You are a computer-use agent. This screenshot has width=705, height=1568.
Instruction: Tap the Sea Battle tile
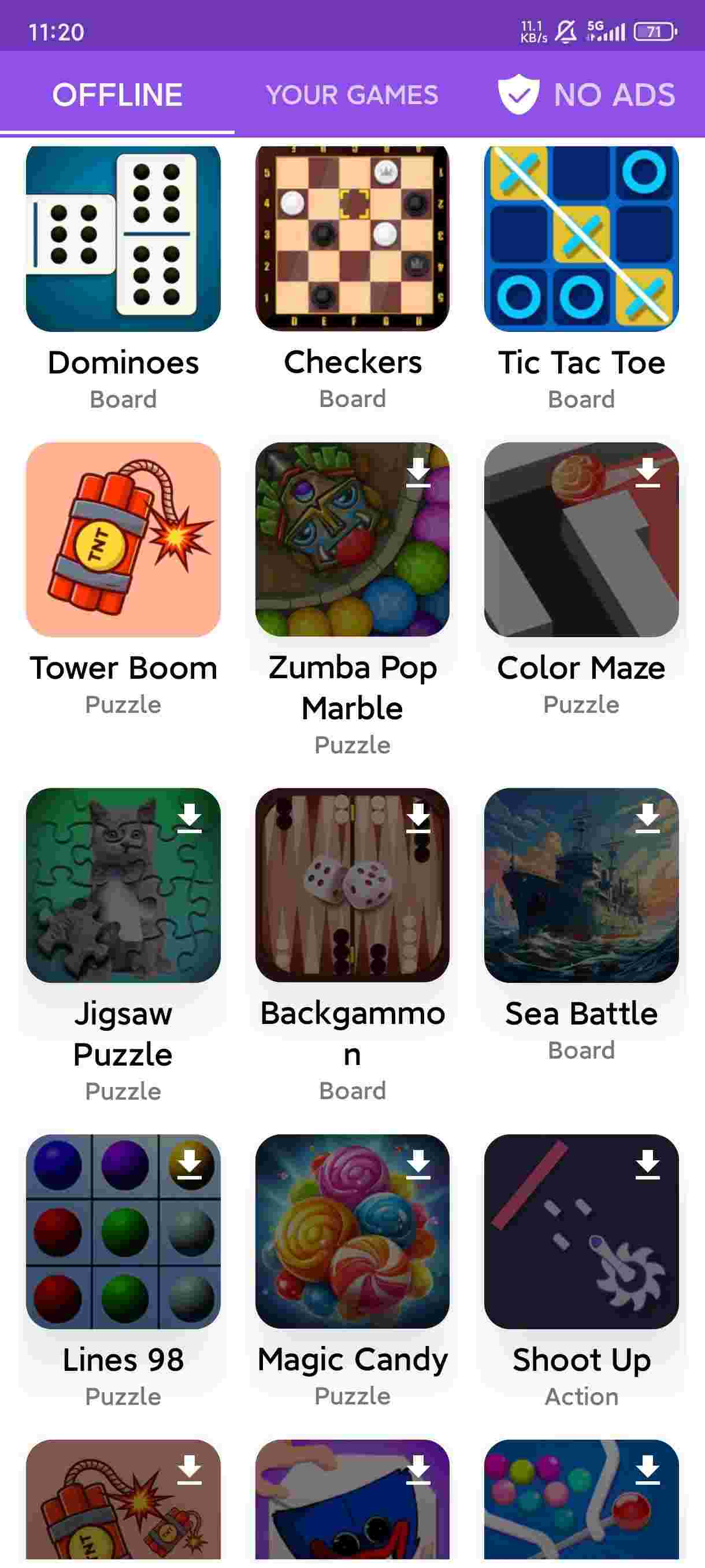(x=581, y=885)
